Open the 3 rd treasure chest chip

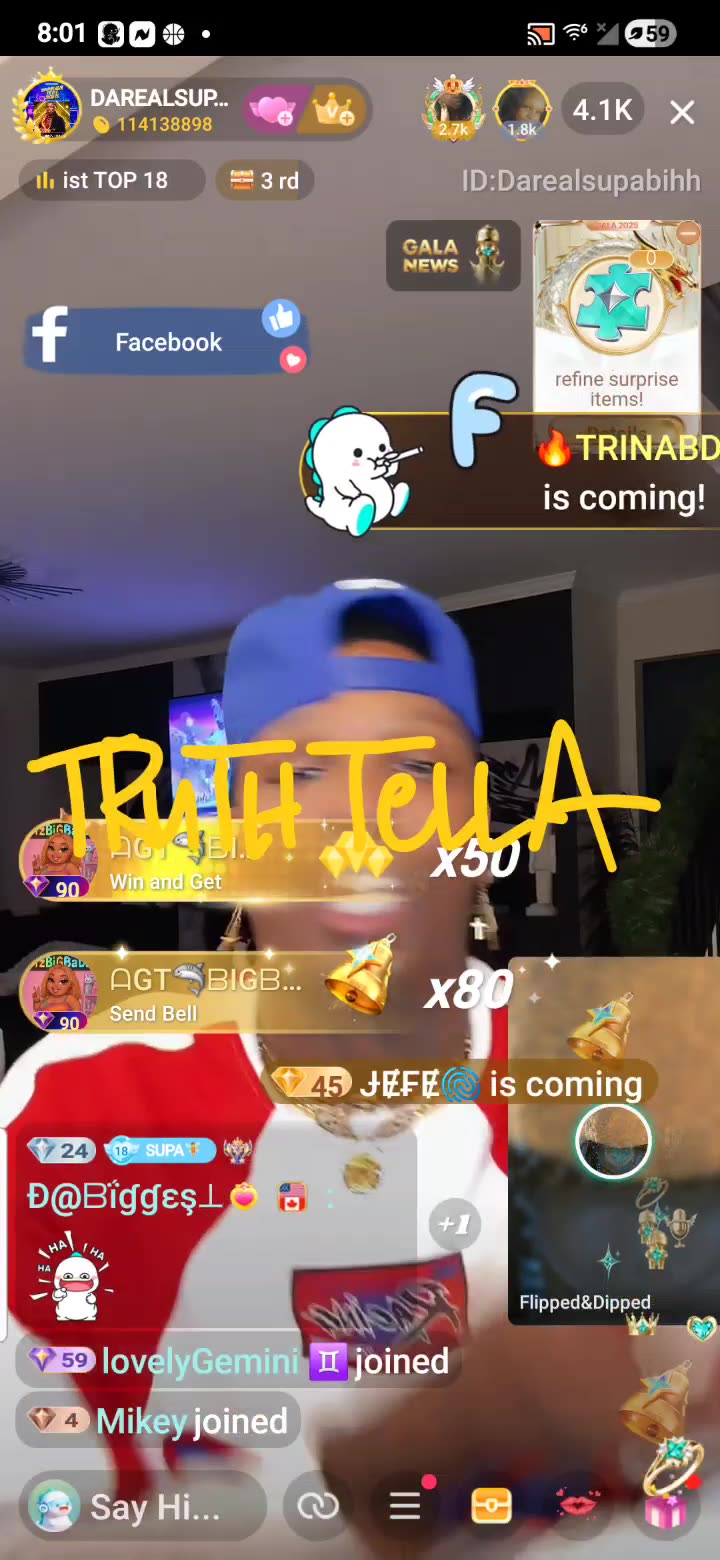265,181
